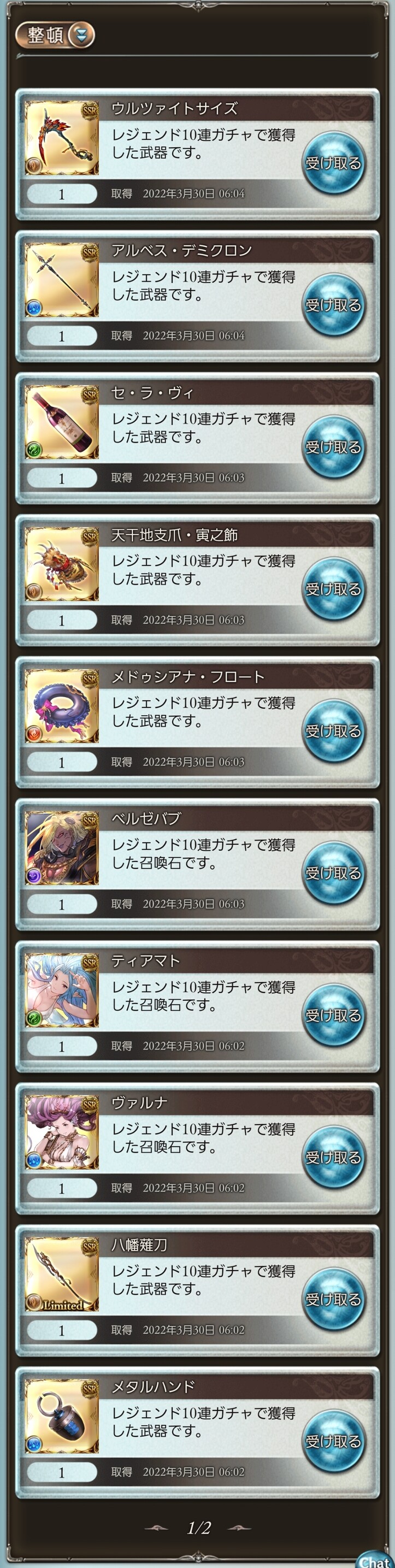Claim メドゥシアナ・フロート with 受け取る
The image size is (395, 1568).
[x=333, y=730]
